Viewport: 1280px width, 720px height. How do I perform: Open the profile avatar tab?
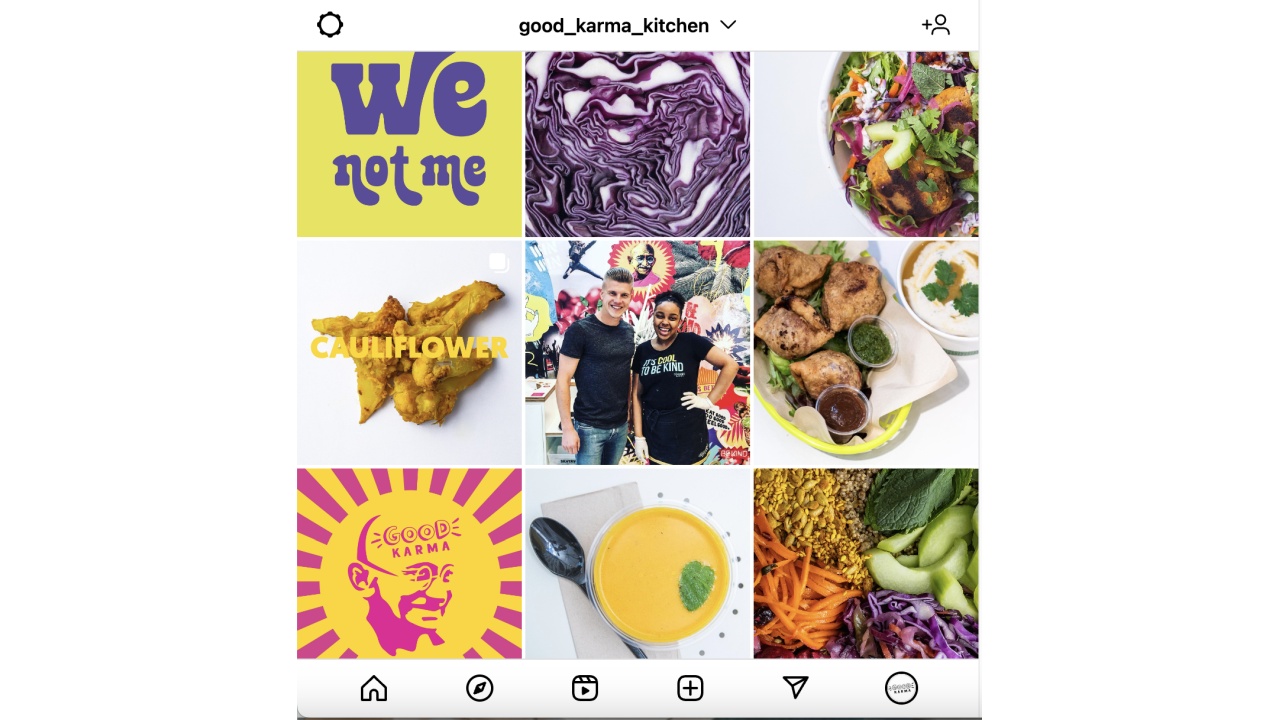pos(901,688)
